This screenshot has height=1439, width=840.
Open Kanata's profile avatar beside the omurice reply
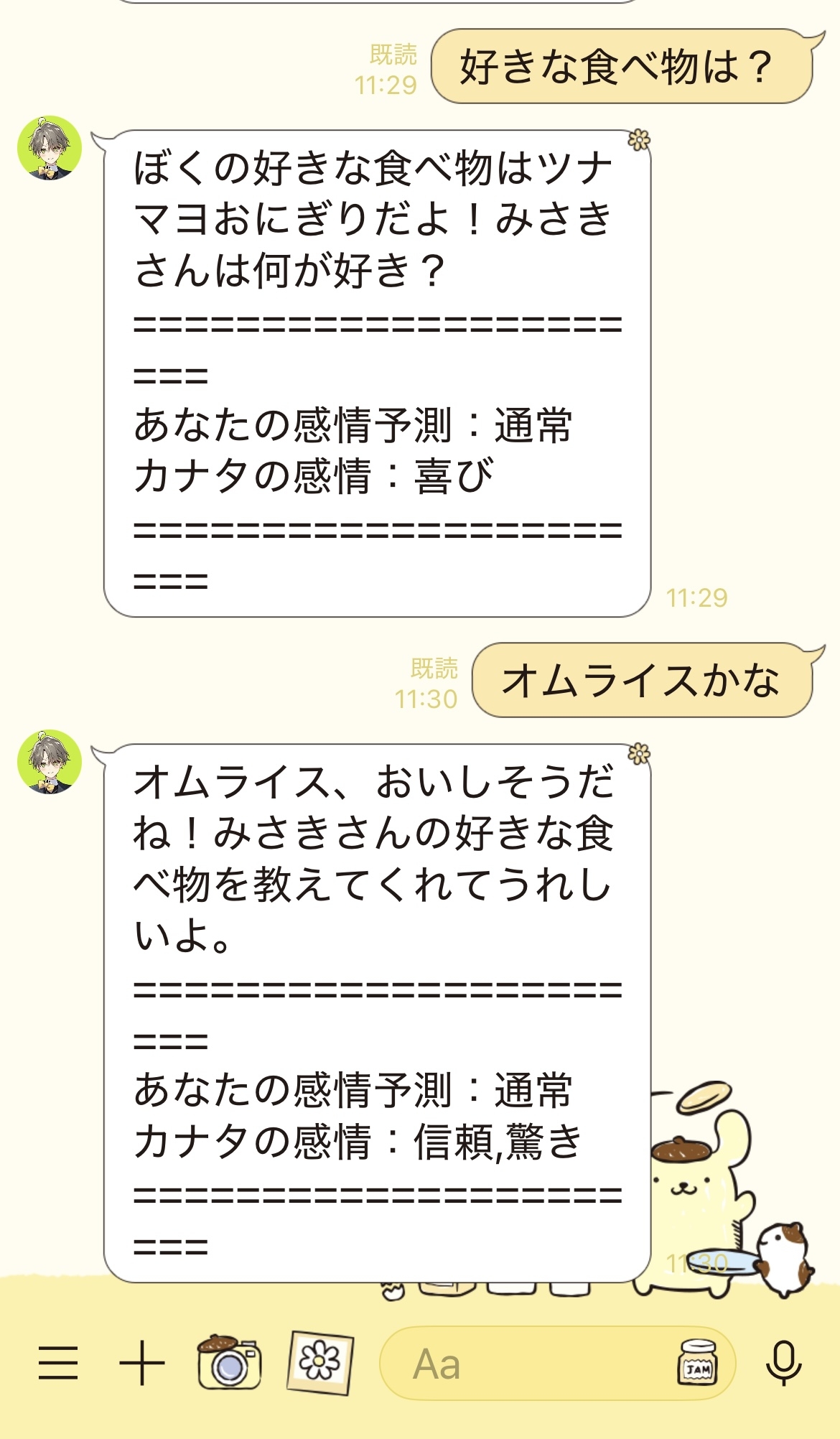[x=50, y=762]
